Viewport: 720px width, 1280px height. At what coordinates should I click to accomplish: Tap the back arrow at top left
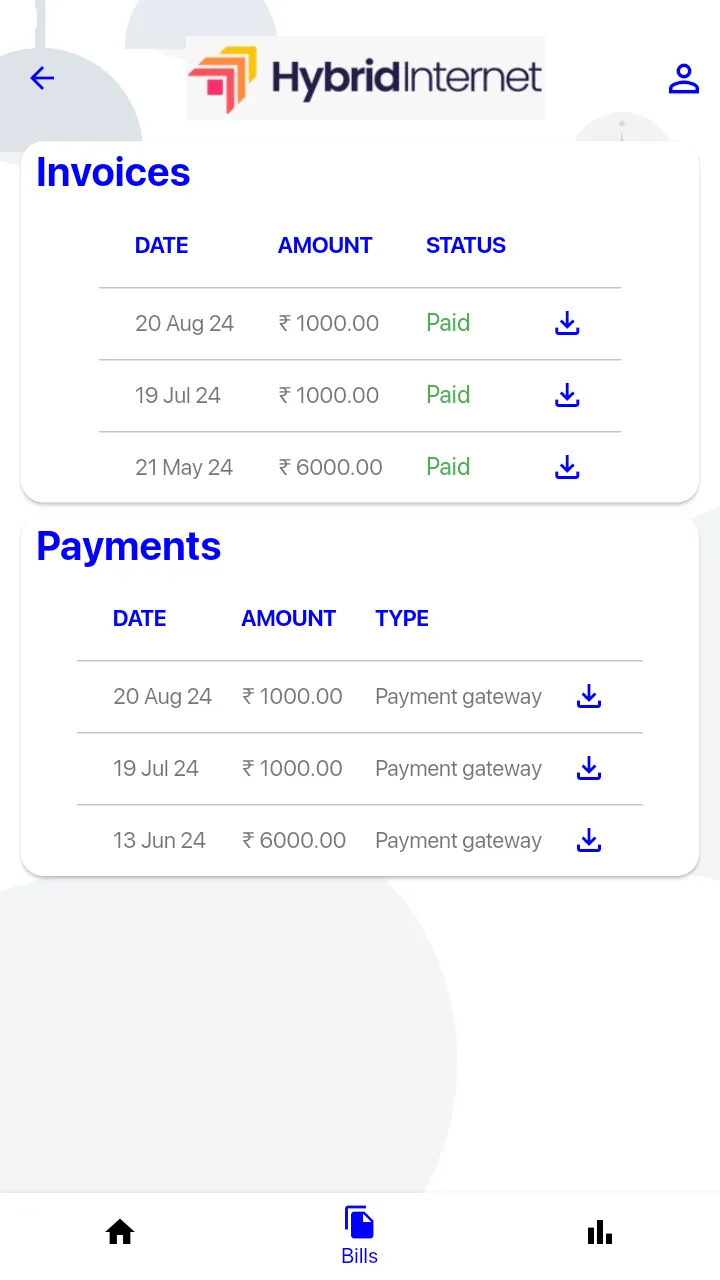tap(42, 78)
